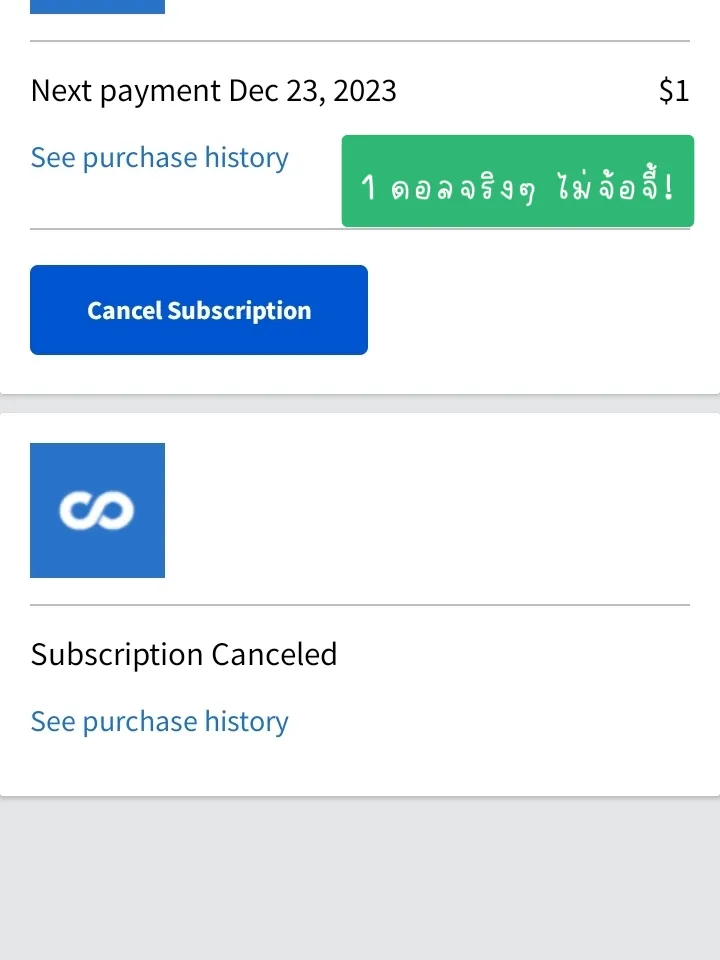Open See purchase history for the active subscription
720x960 pixels.
(x=159, y=157)
